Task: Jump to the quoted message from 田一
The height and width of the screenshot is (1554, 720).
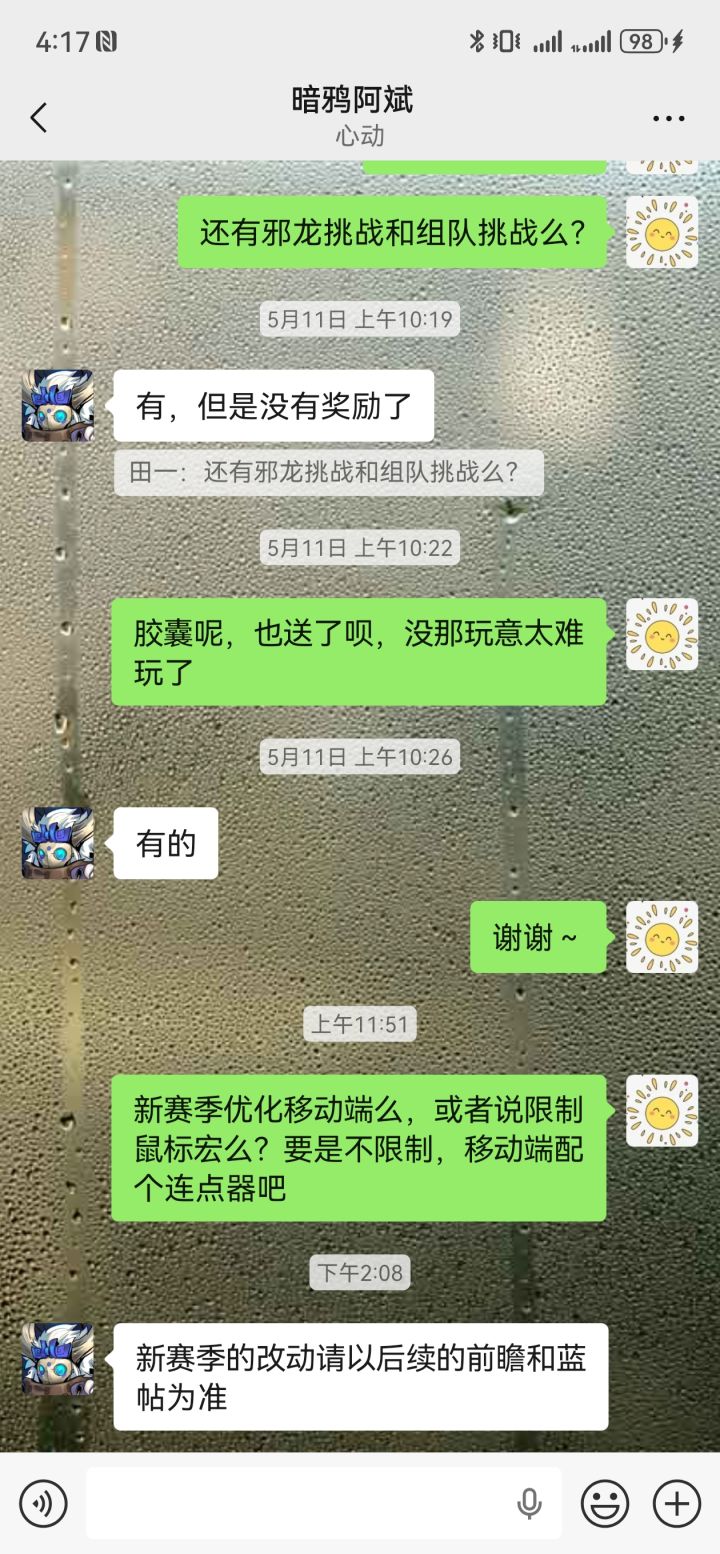Action: click(x=328, y=472)
